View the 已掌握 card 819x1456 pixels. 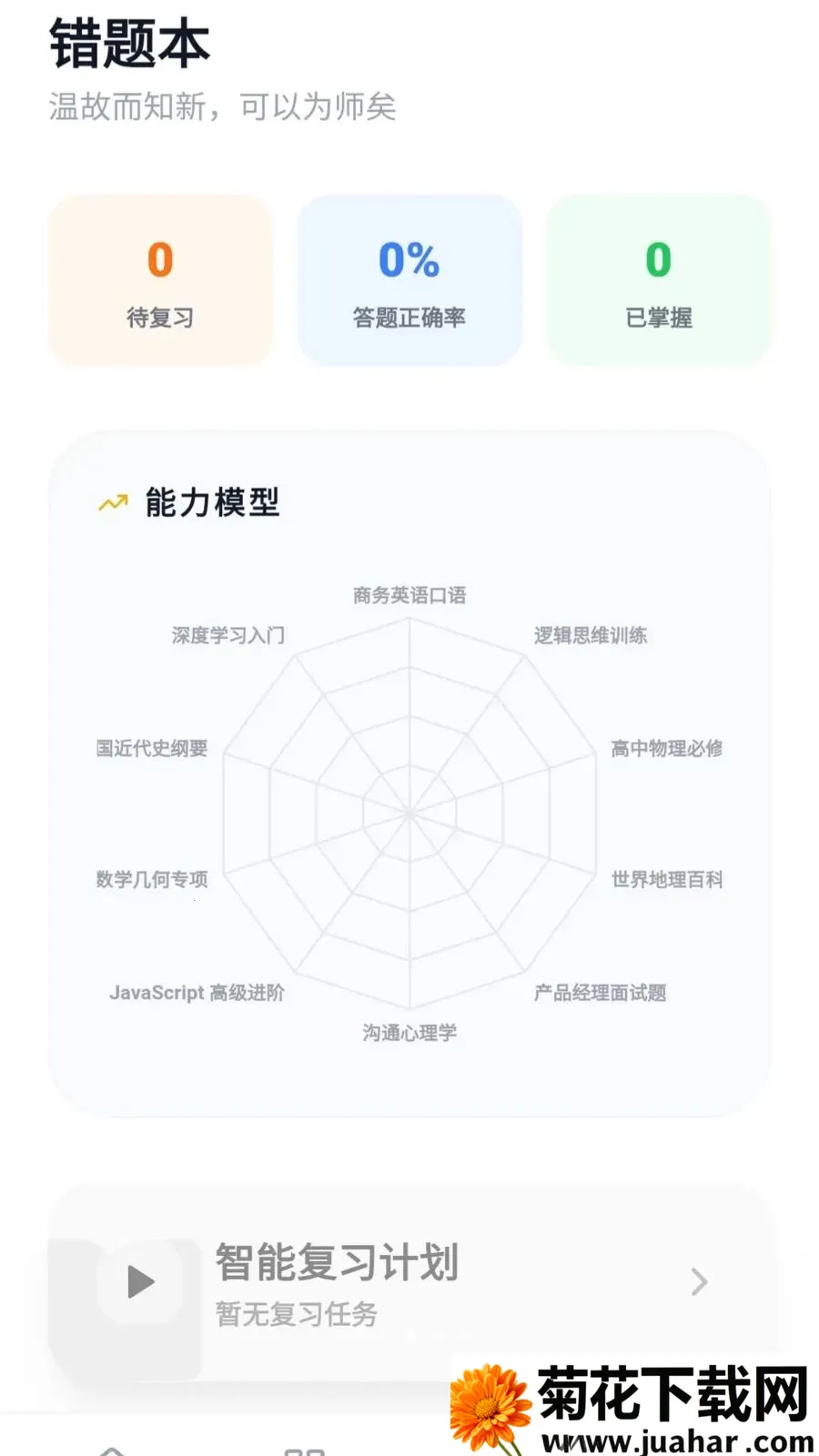[x=658, y=280]
